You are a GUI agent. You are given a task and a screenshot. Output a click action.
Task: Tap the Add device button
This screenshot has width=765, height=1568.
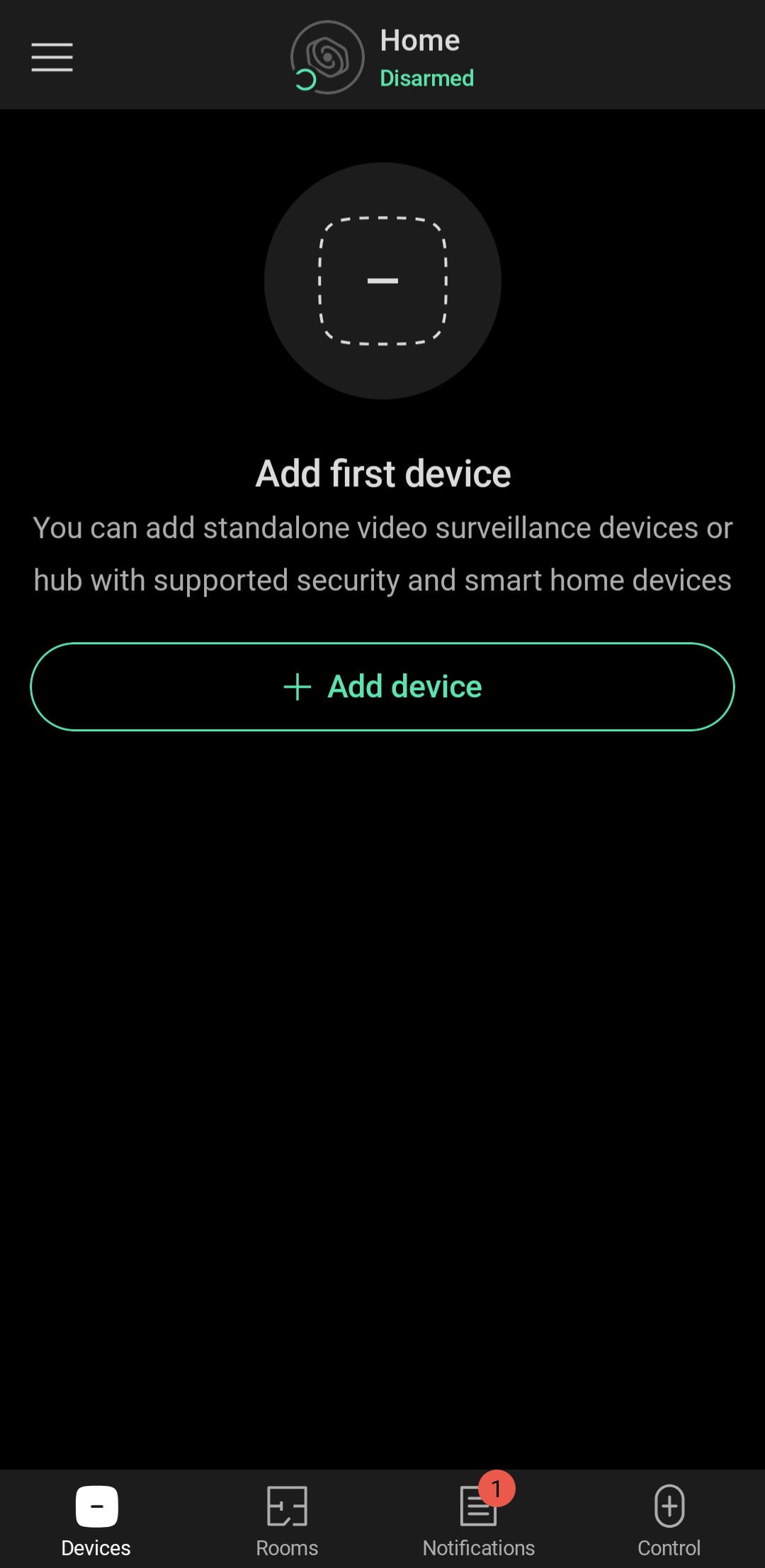382,687
